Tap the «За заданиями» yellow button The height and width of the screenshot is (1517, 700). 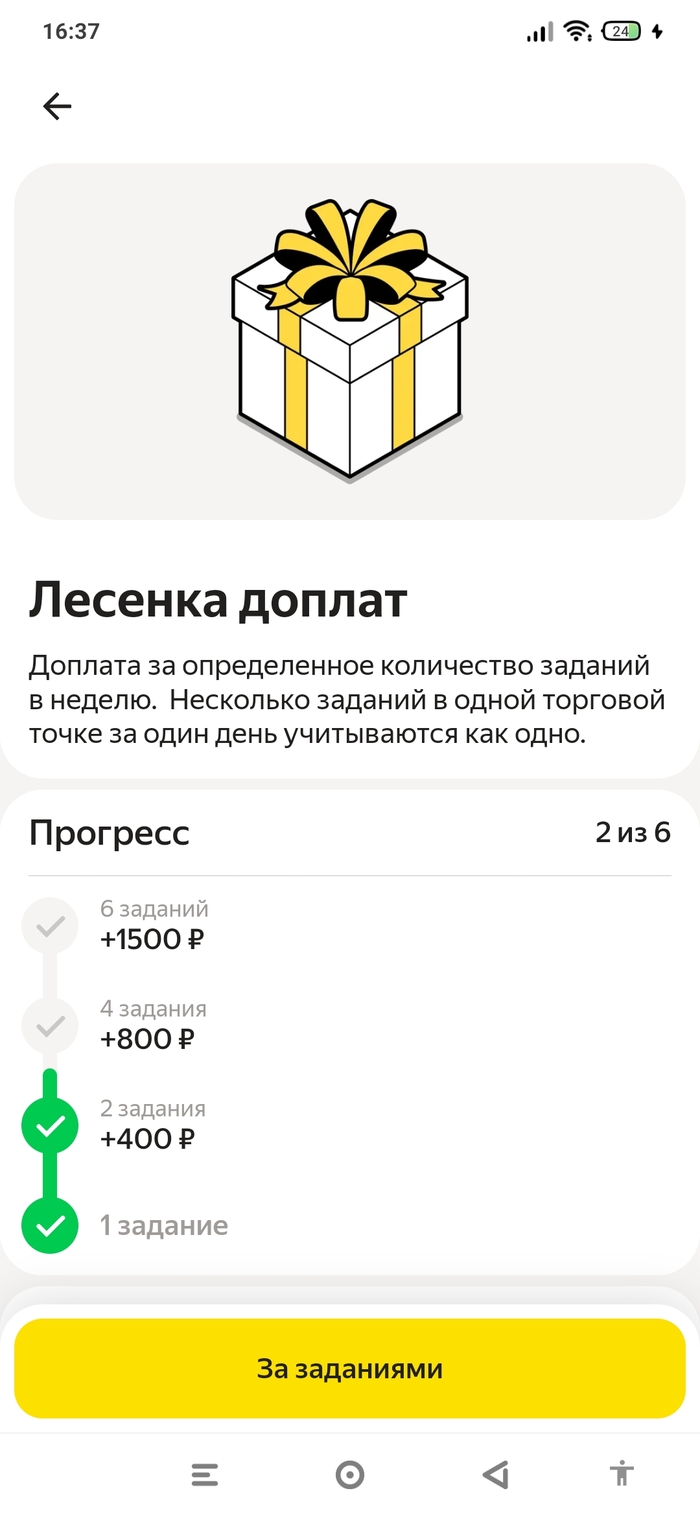(349, 1368)
